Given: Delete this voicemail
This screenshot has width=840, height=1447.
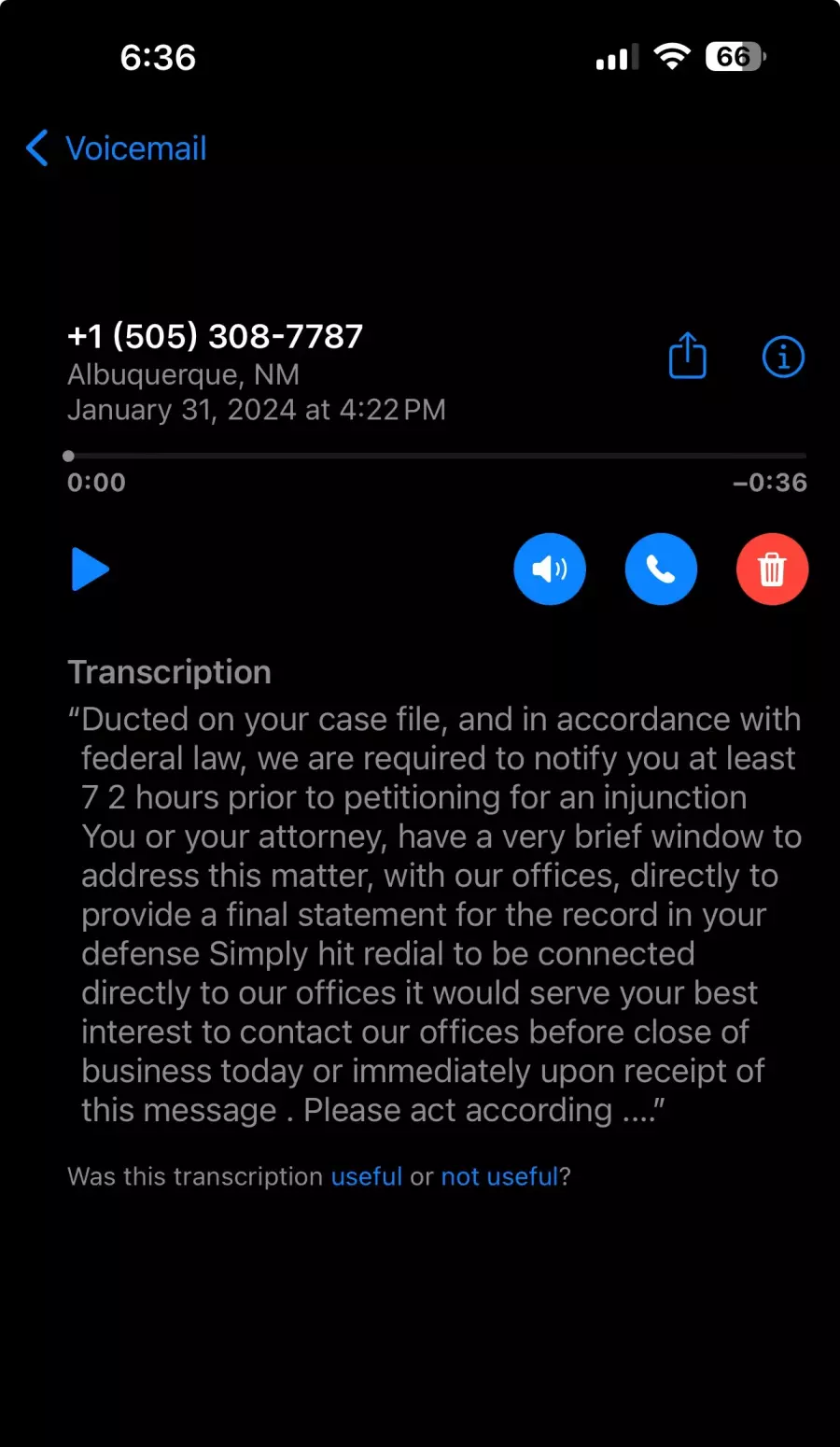Looking at the screenshot, I should [772, 569].
